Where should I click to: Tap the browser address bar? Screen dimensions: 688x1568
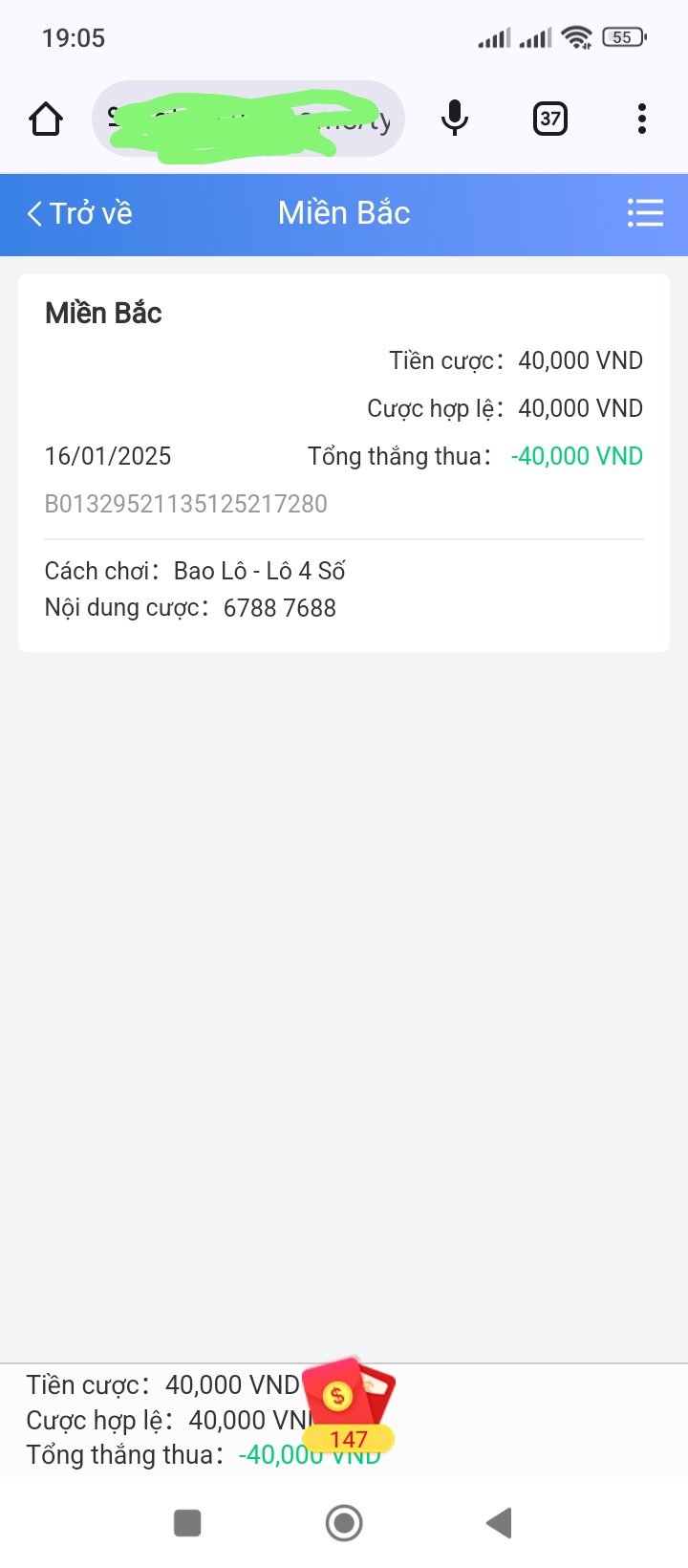click(x=248, y=120)
